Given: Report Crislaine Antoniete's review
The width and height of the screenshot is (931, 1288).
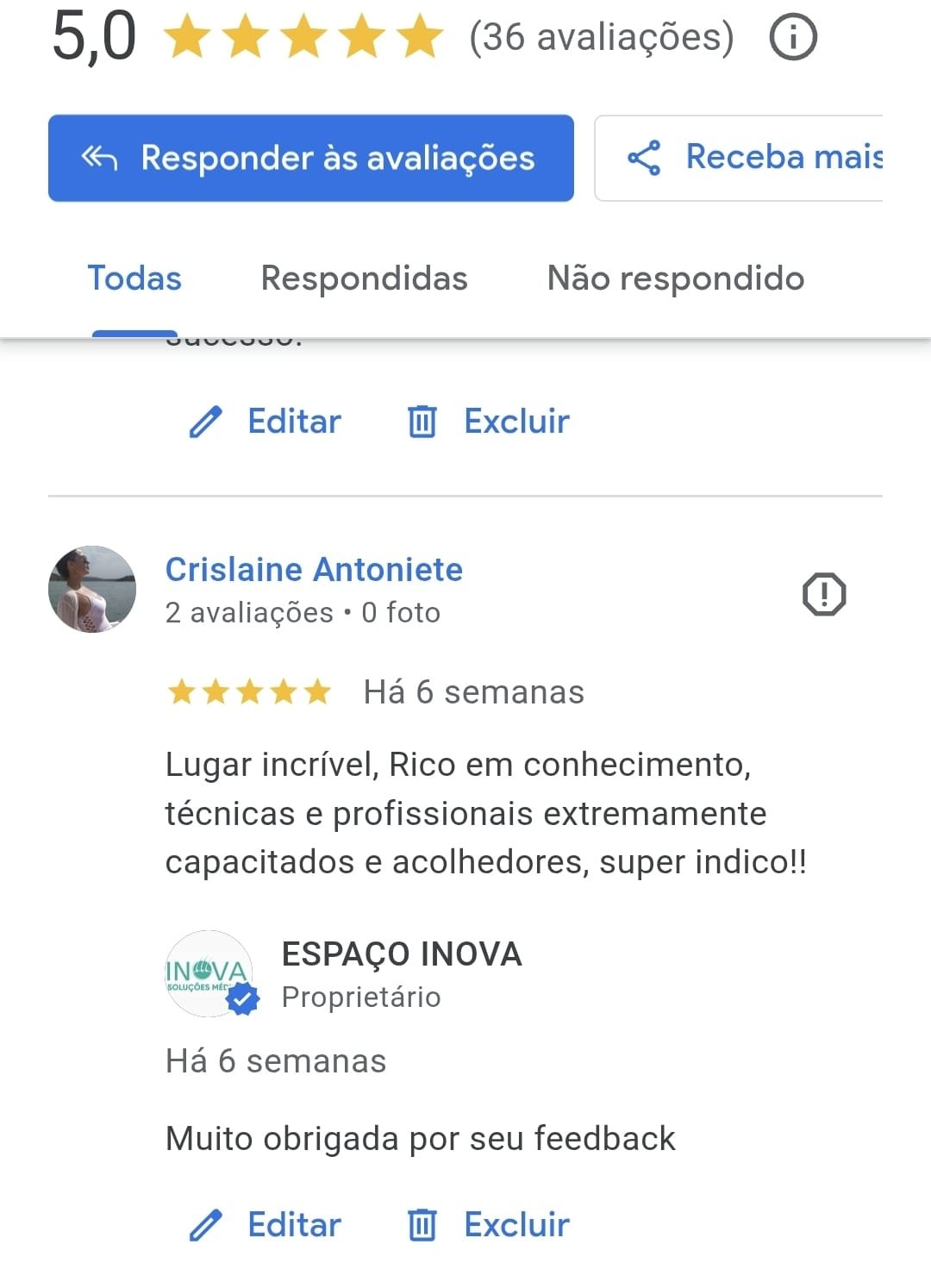Looking at the screenshot, I should click(823, 594).
